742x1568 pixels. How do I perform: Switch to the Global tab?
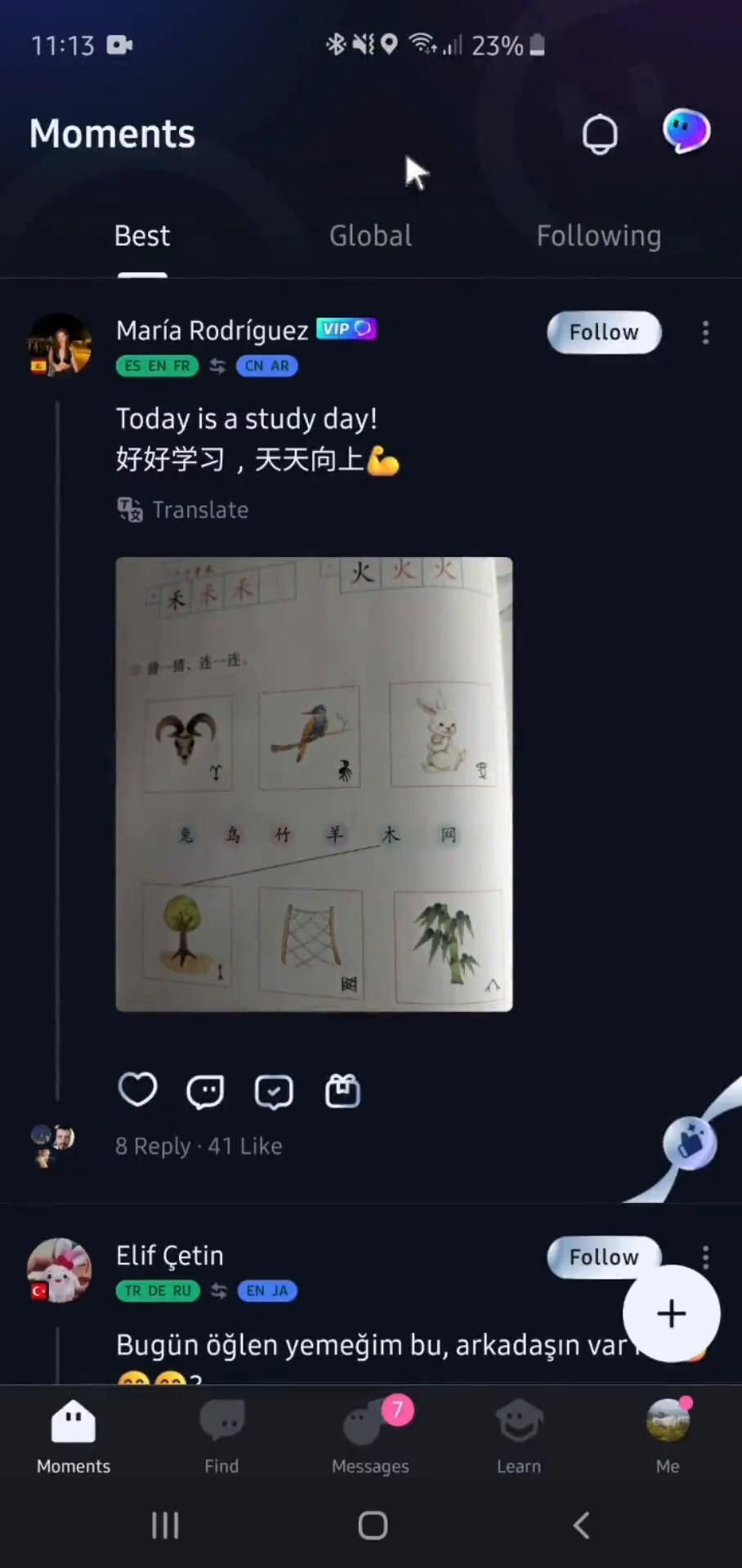(370, 236)
